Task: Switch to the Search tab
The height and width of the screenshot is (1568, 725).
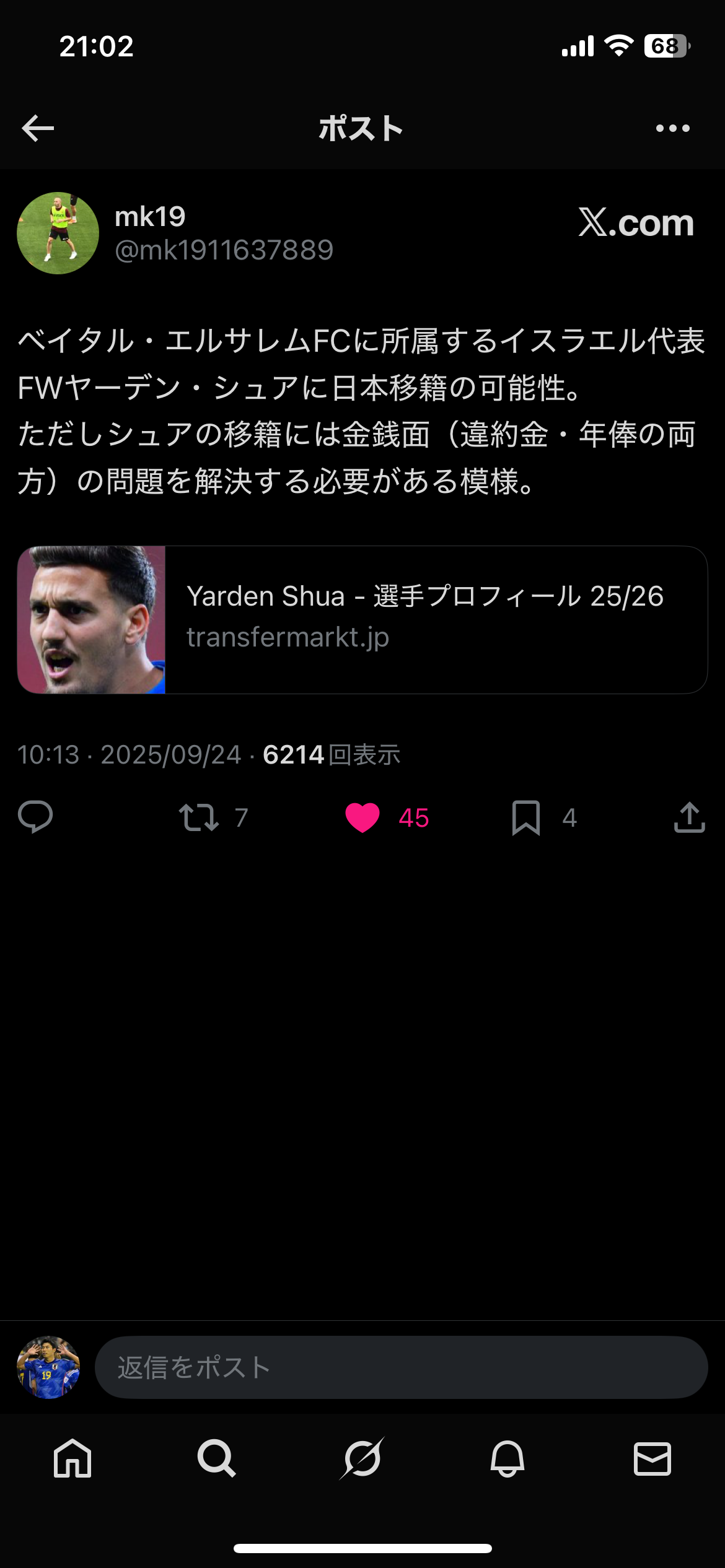Action: pyautogui.click(x=217, y=1458)
